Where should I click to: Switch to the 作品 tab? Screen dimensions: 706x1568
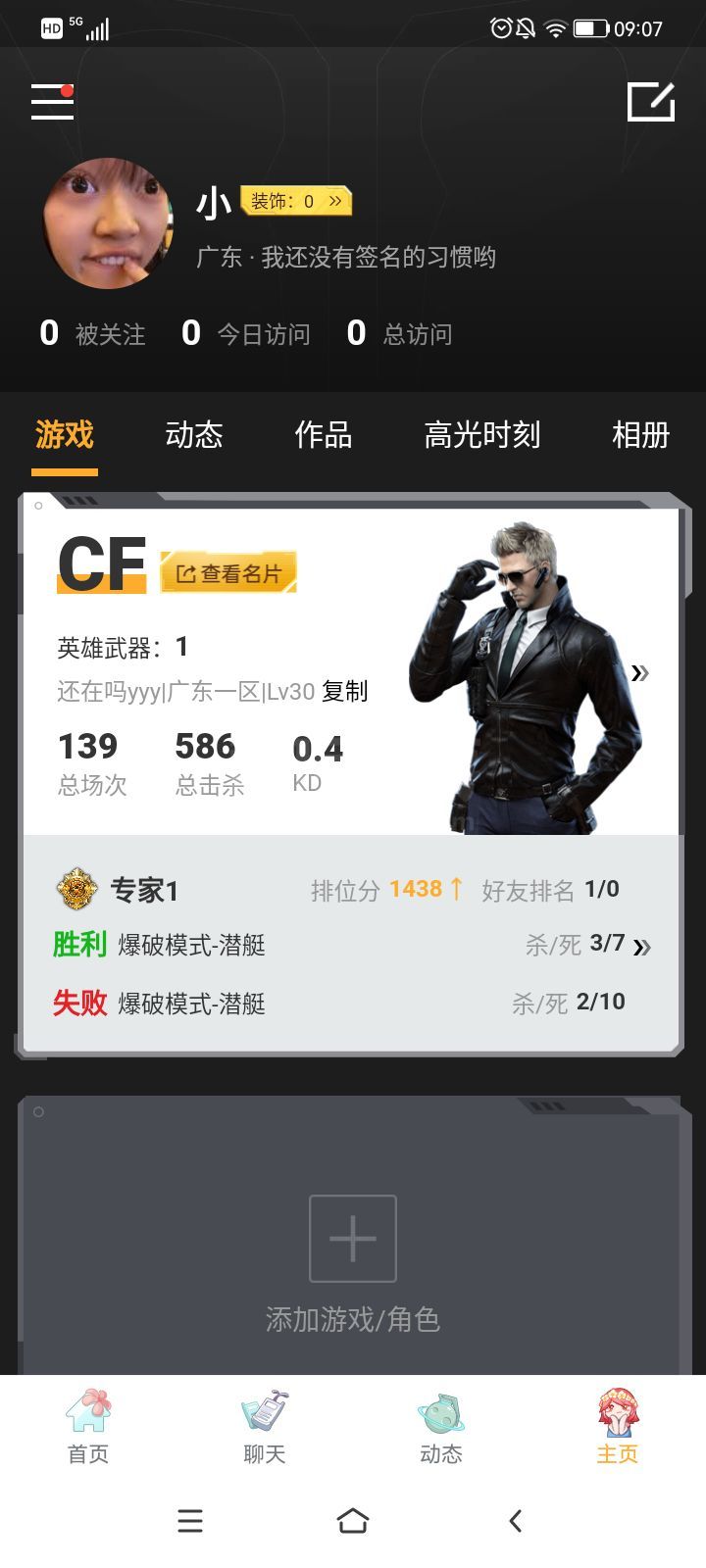pos(324,434)
